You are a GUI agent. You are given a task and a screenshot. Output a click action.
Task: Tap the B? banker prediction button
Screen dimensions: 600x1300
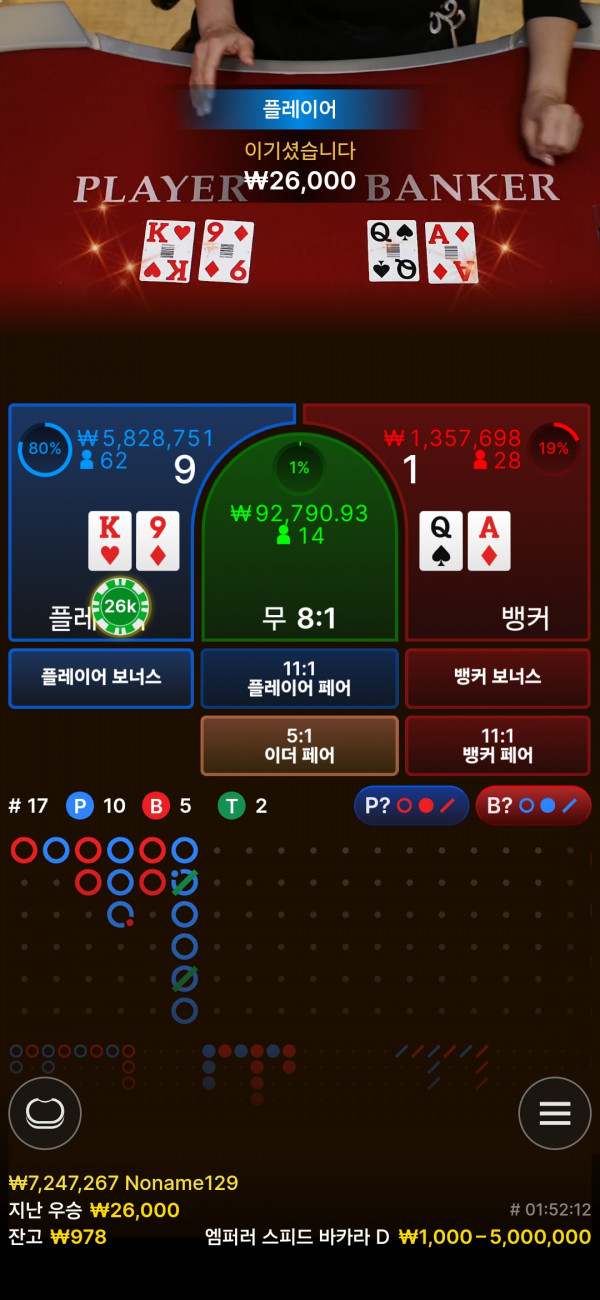[x=532, y=806]
